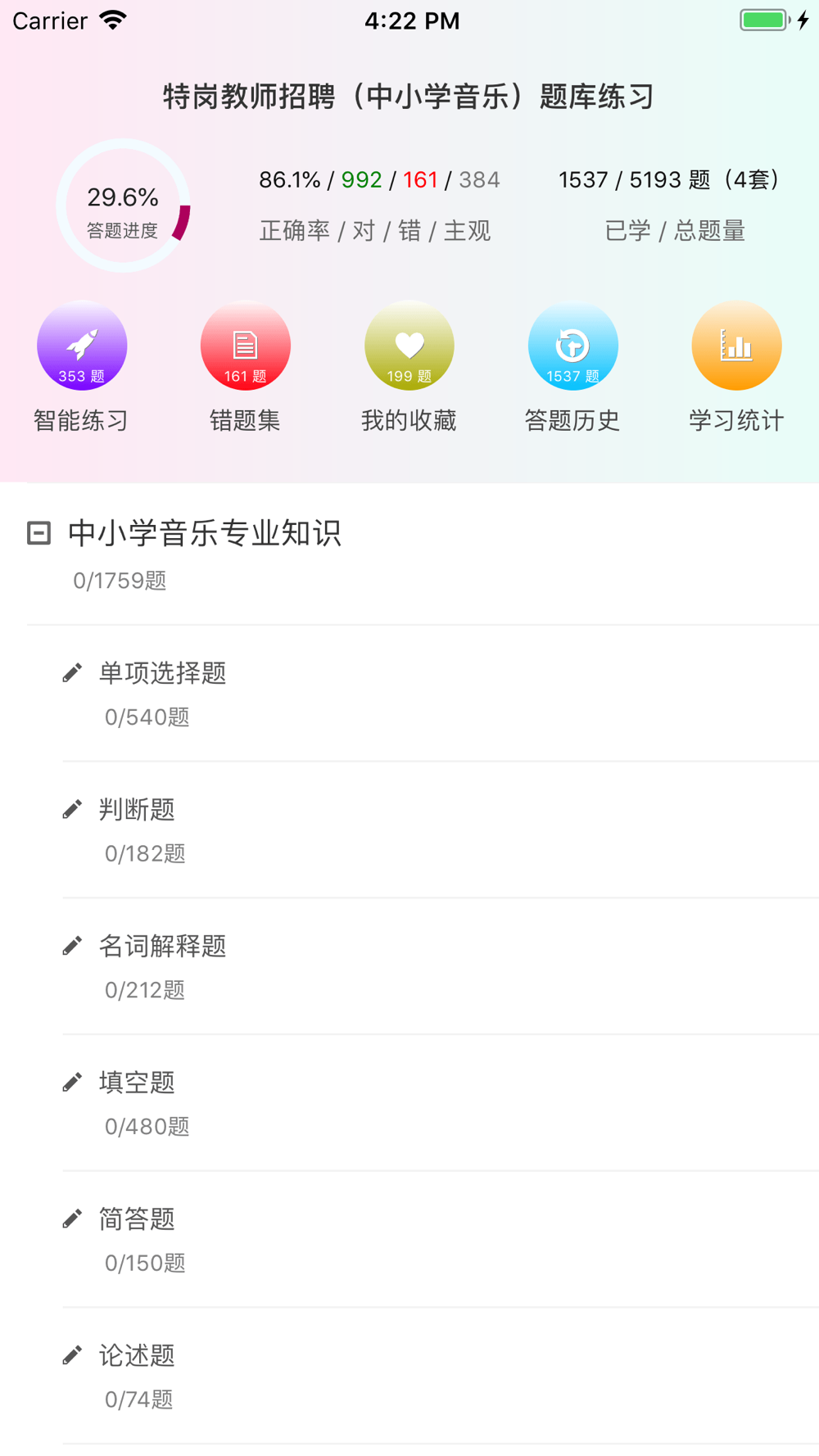View 答题历史 answer history
Image resolution: width=819 pixels, height=1456 pixels.
pos(572,347)
